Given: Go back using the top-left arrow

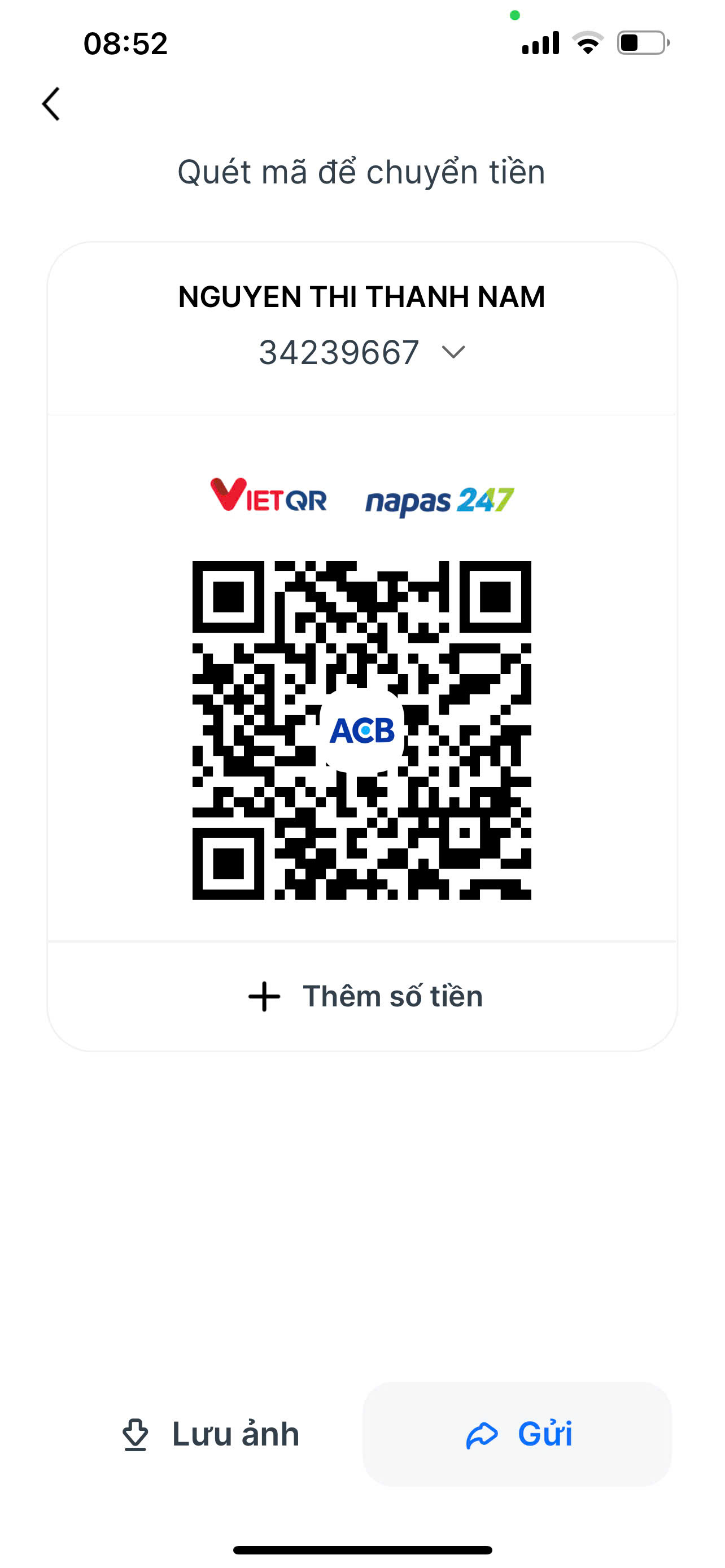Looking at the screenshot, I should point(51,104).
